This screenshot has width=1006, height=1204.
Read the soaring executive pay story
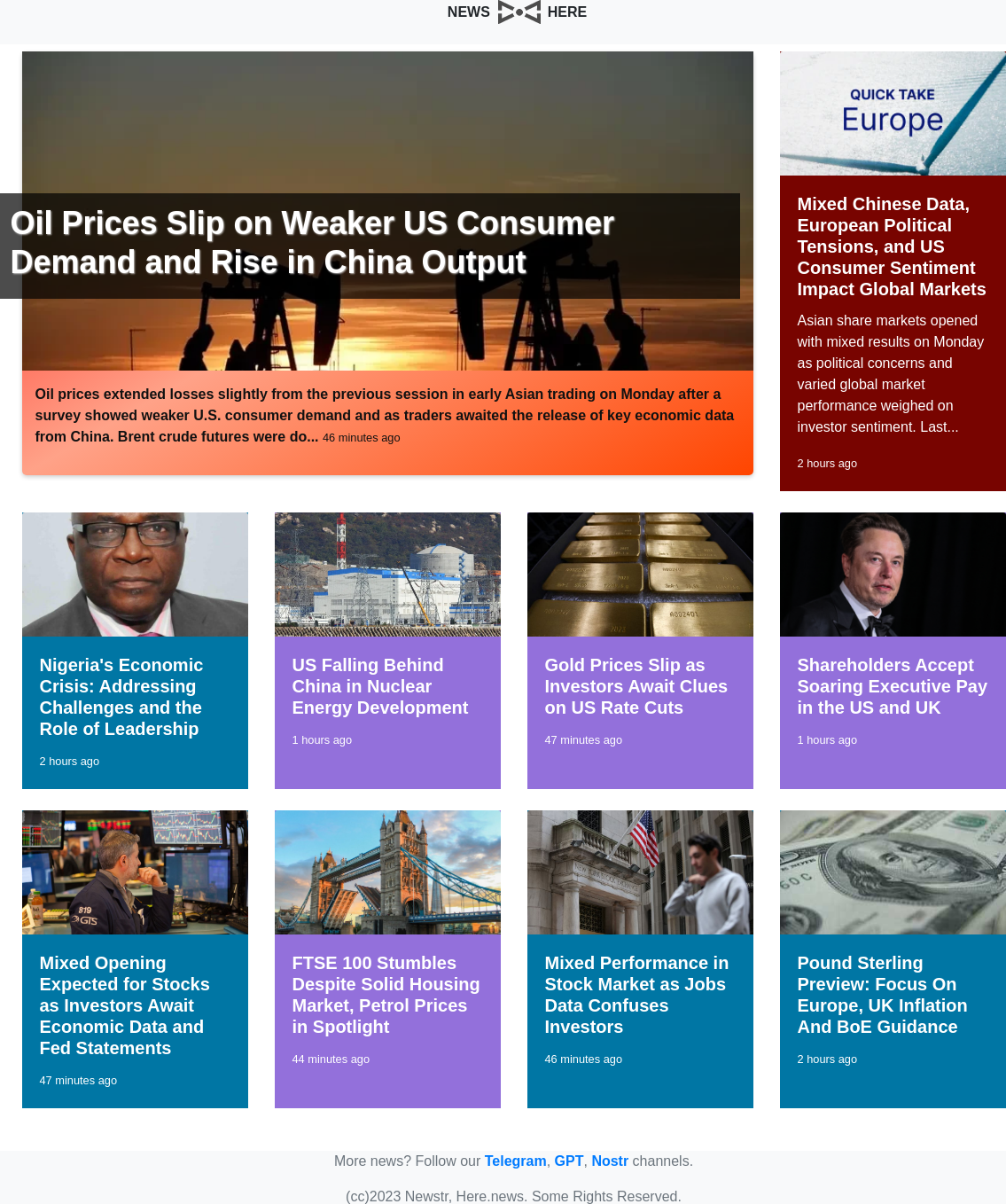click(x=892, y=686)
